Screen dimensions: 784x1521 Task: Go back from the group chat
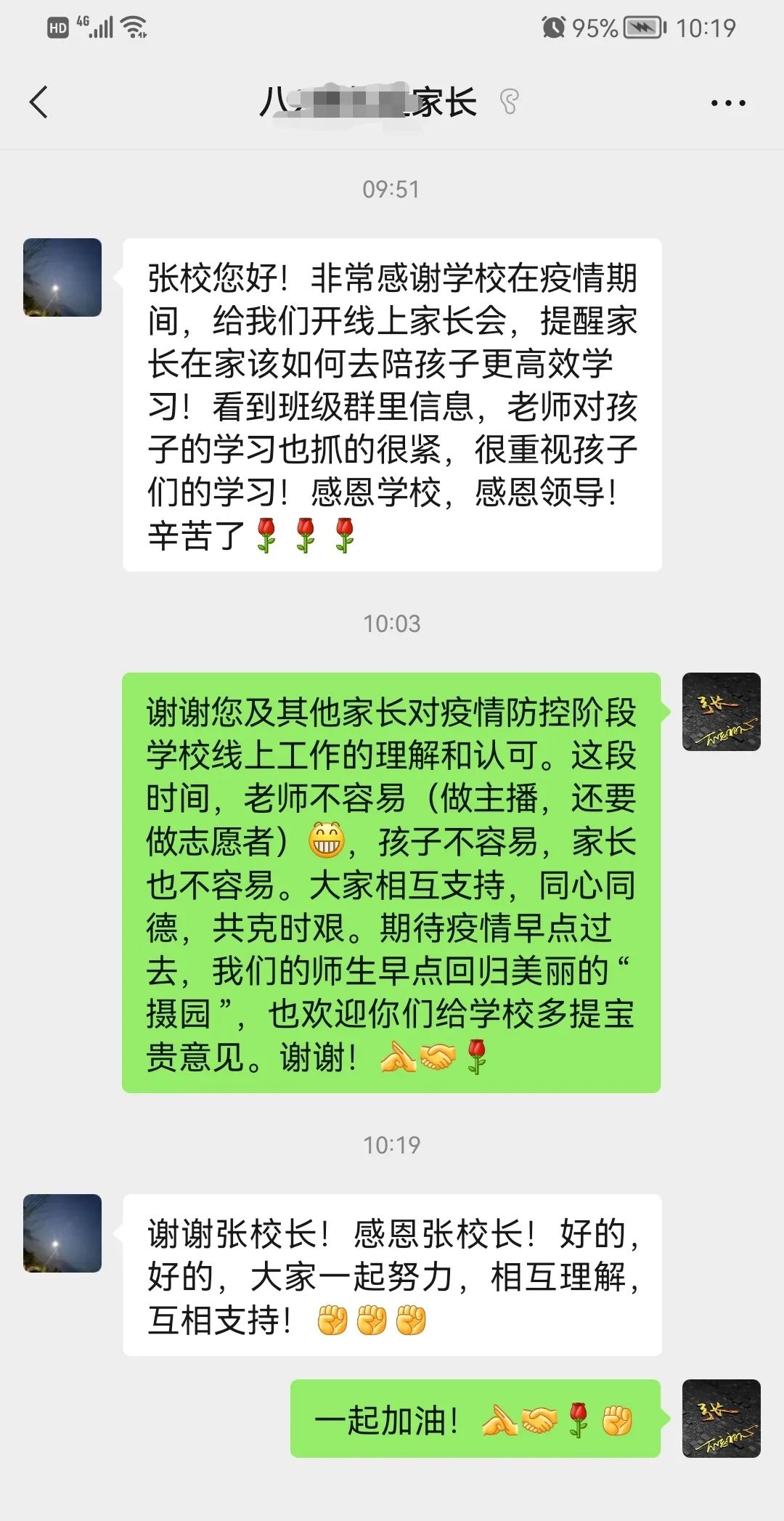pyautogui.click(x=39, y=102)
